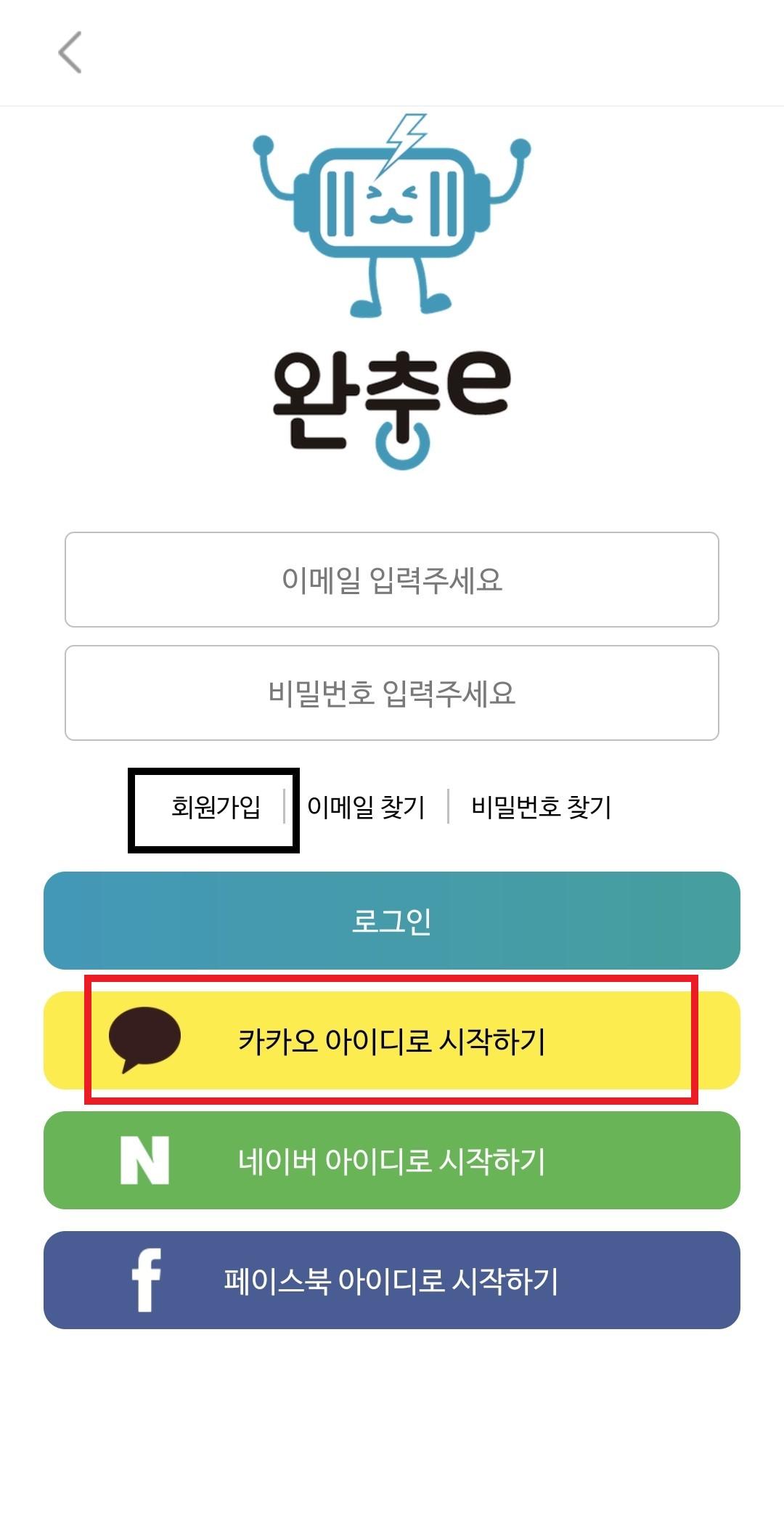Screen dimensions: 784x1518
Task: Open 이메일 찾기 to find email
Action: click(x=366, y=807)
